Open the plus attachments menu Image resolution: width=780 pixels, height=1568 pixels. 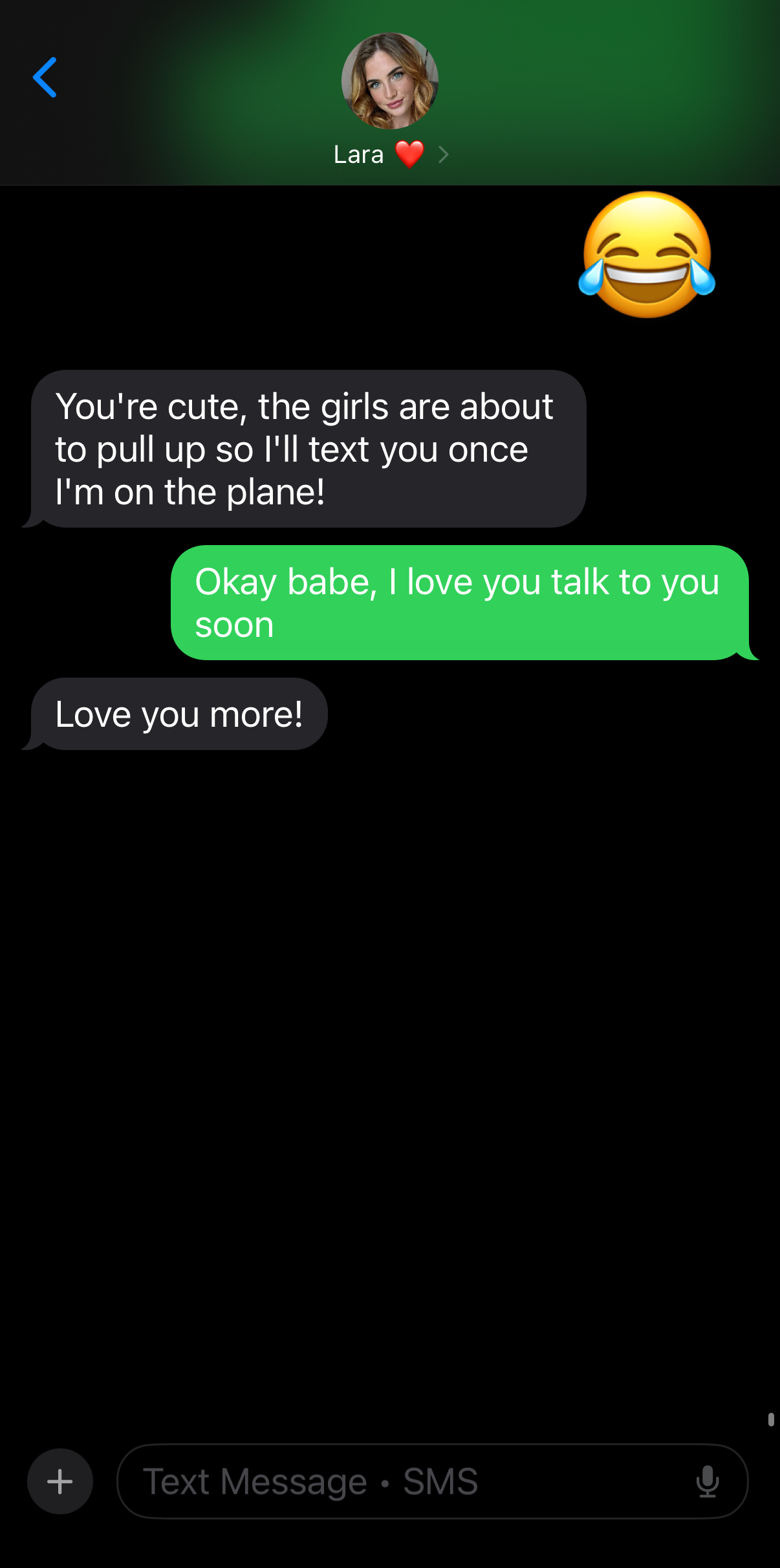pyautogui.click(x=60, y=1481)
